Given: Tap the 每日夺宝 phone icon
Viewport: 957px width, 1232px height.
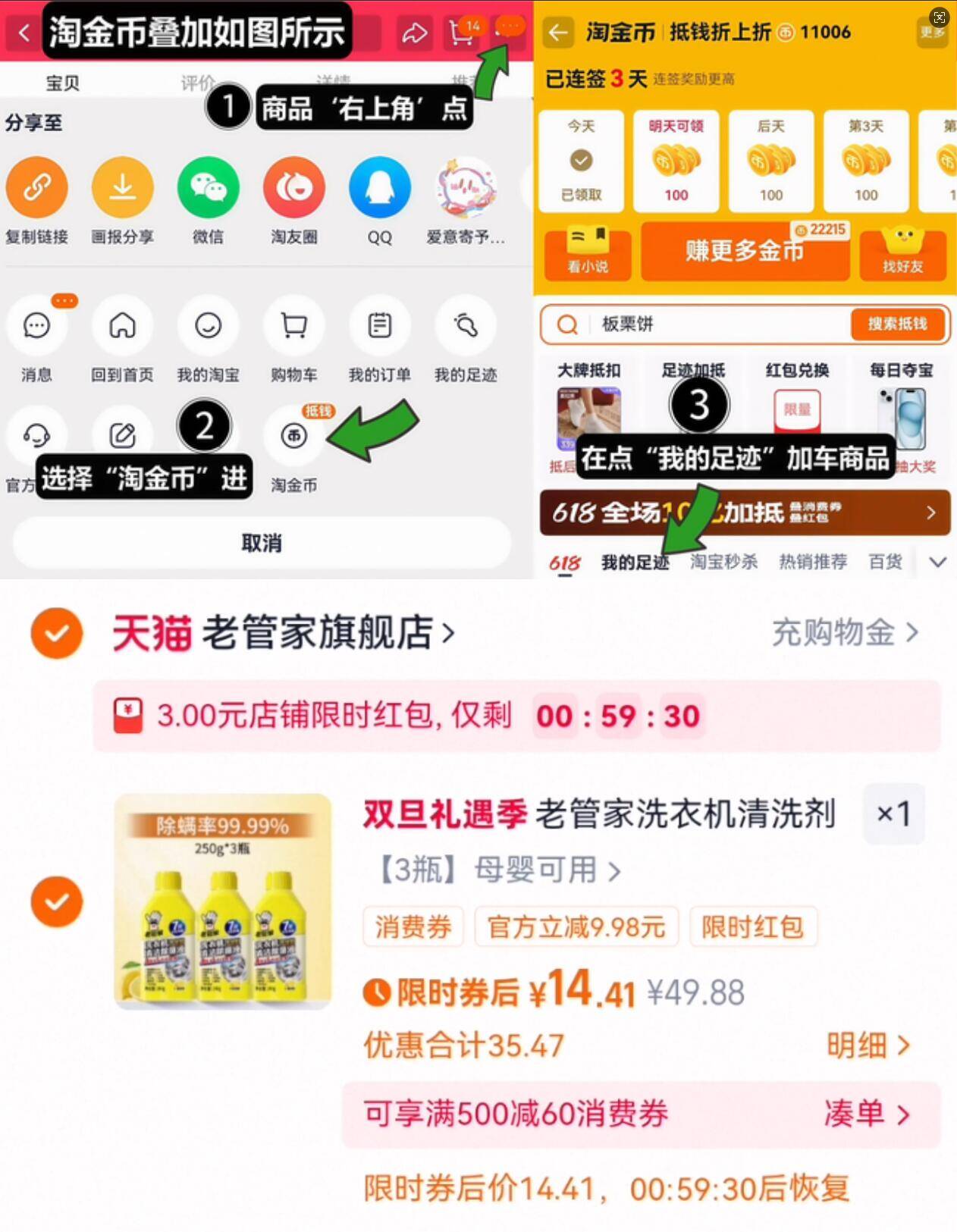Looking at the screenshot, I should click(901, 415).
